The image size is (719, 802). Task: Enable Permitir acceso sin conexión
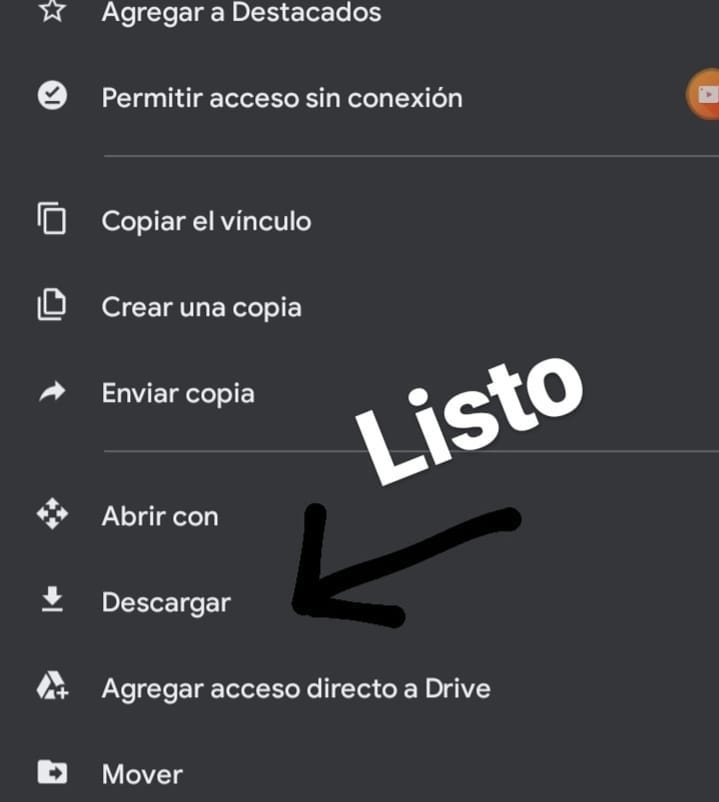(281, 98)
